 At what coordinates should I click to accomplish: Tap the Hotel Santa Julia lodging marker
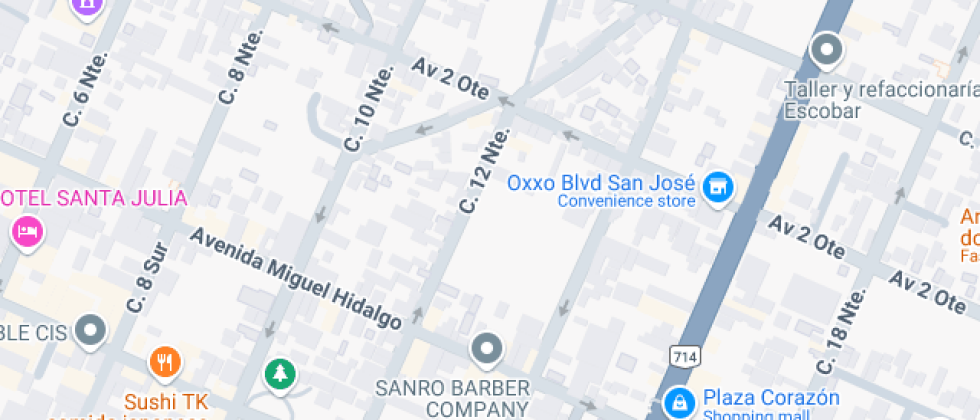26,232
